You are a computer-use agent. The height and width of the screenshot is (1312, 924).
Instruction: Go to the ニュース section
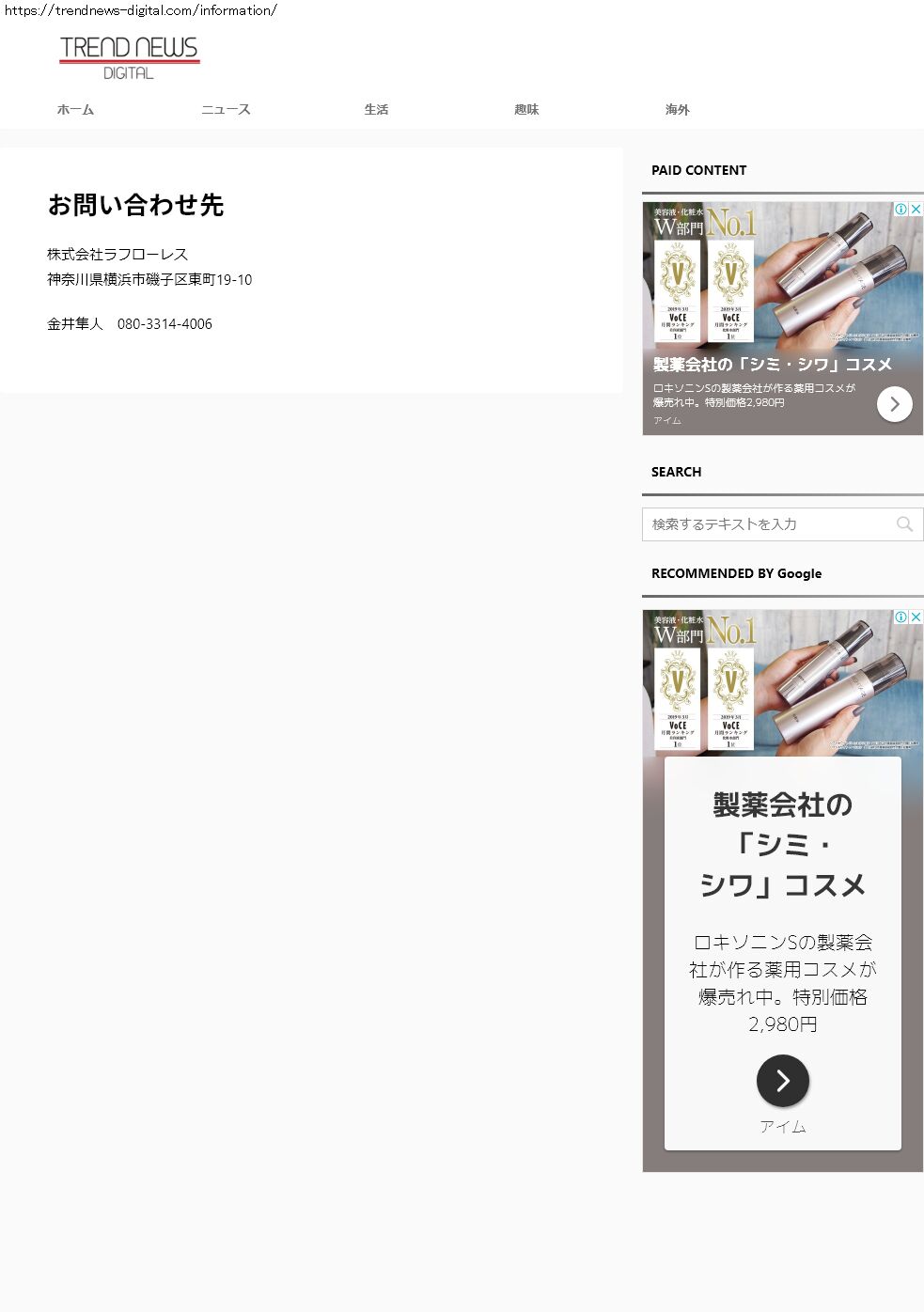226,110
